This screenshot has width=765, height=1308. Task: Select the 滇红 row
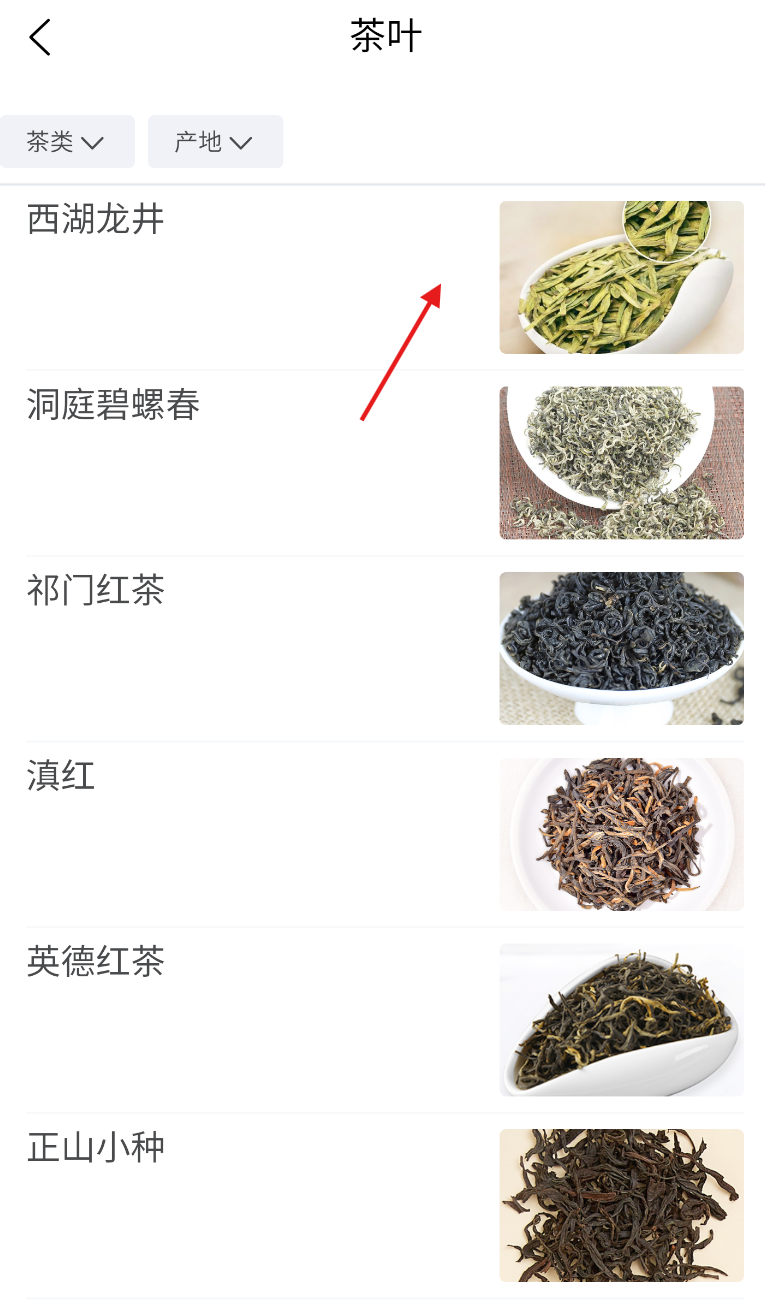pos(62,776)
